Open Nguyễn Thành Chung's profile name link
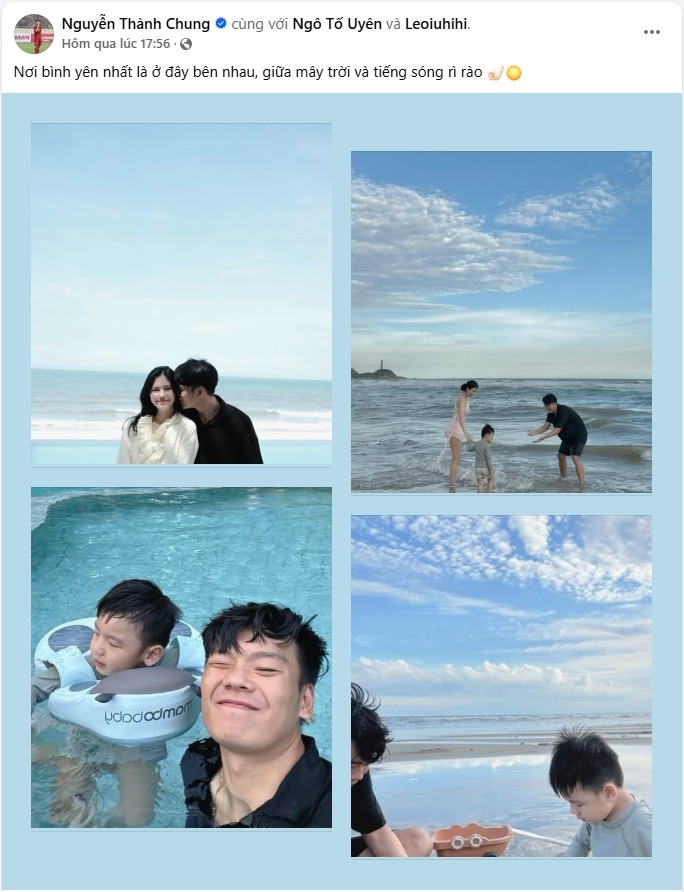684x892 pixels. [x=136, y=24]
